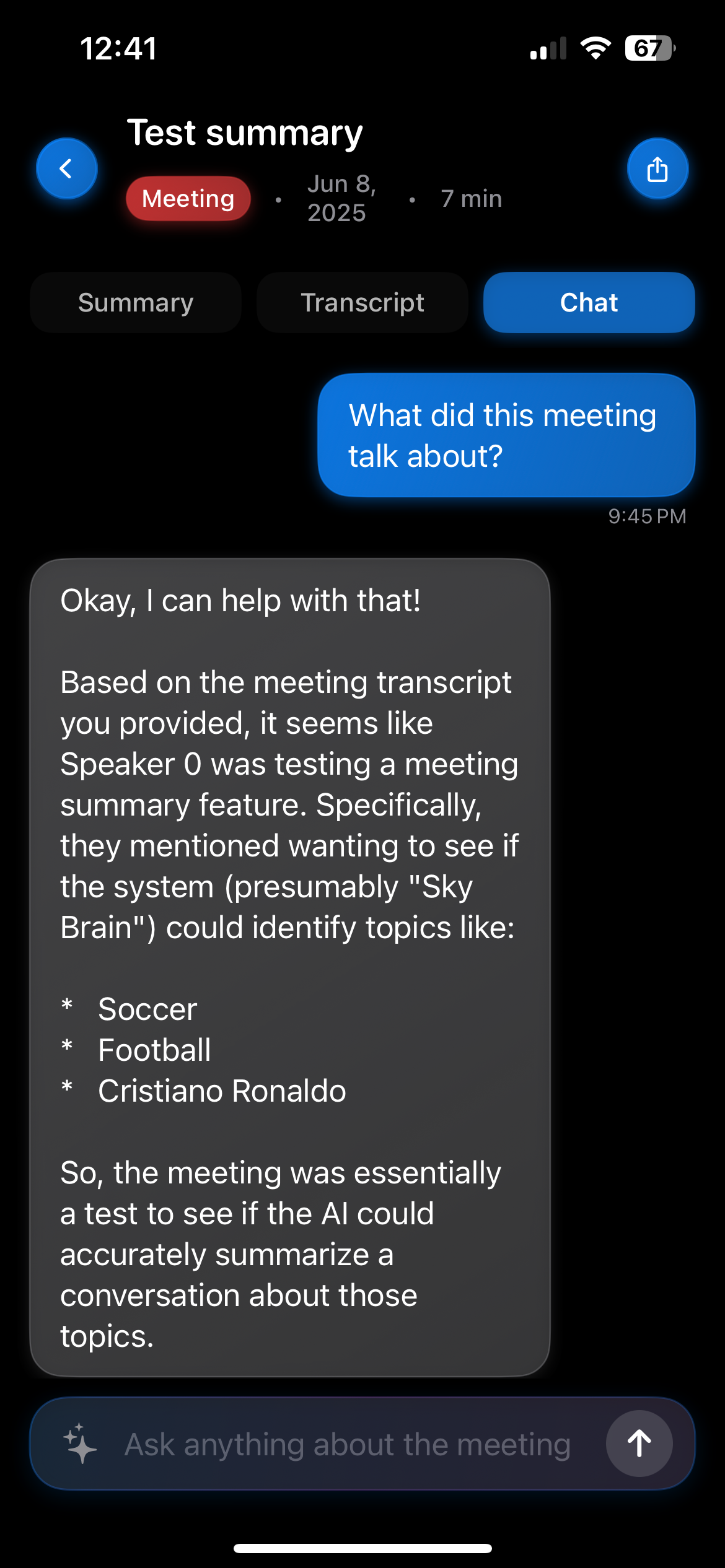This screenshot has height=1568, width=725.
Task: Send the message with the arrow button
Action: (639, 1444)
